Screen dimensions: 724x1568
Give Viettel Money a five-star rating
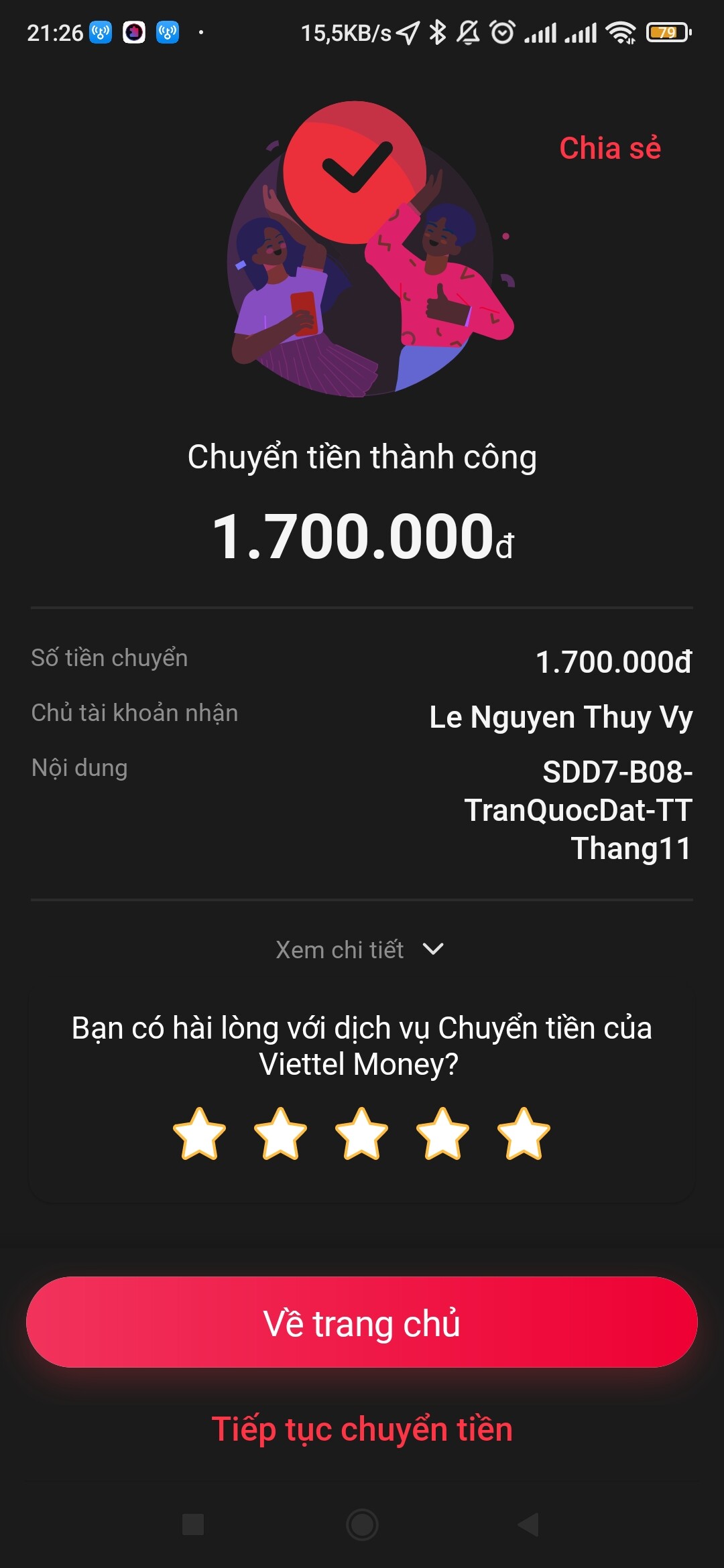[x=524, y=1134]
